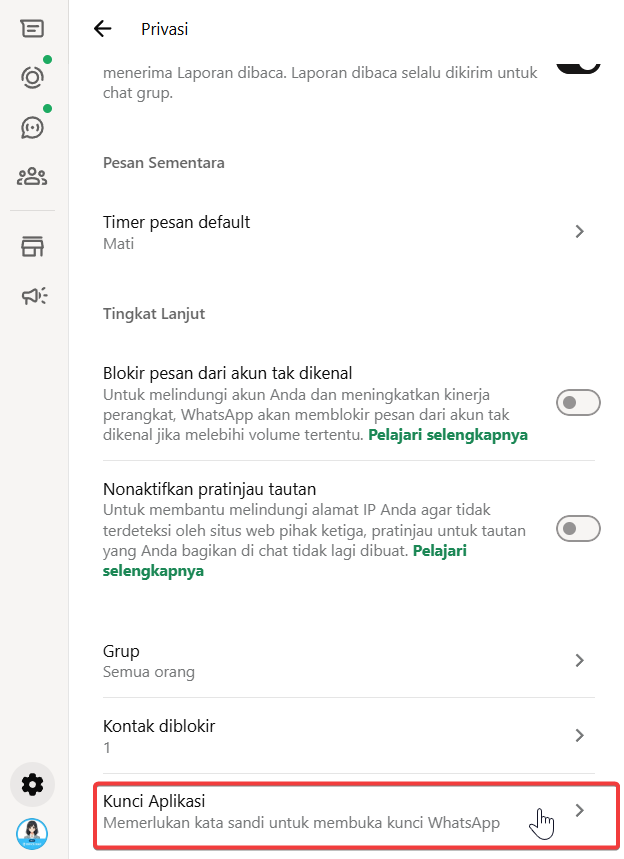Open the storefront tools icon in the sidebar

(x=32, y=246)
